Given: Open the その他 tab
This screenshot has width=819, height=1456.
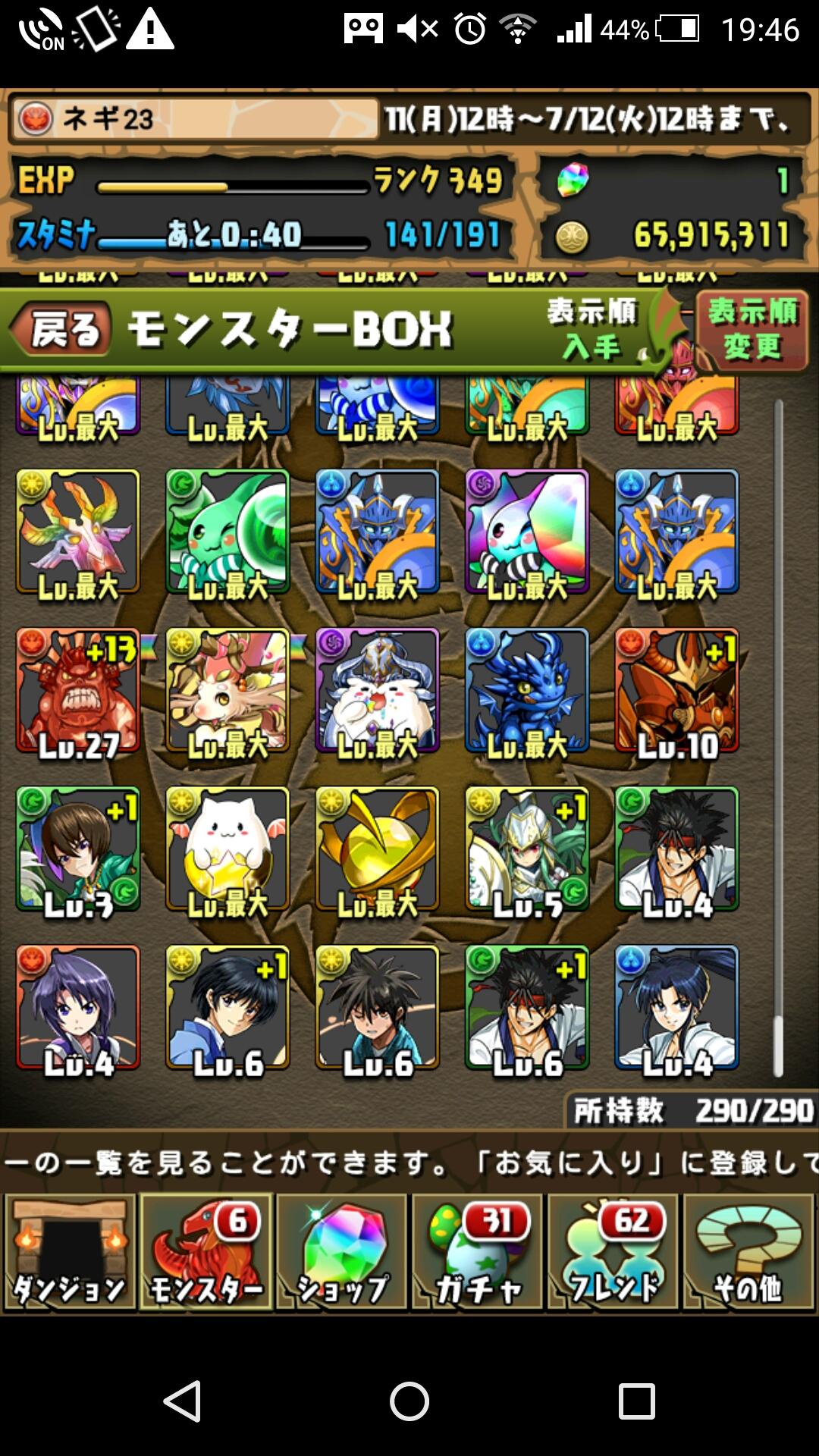Looking at the screenshot, I should click(748, 1251).
